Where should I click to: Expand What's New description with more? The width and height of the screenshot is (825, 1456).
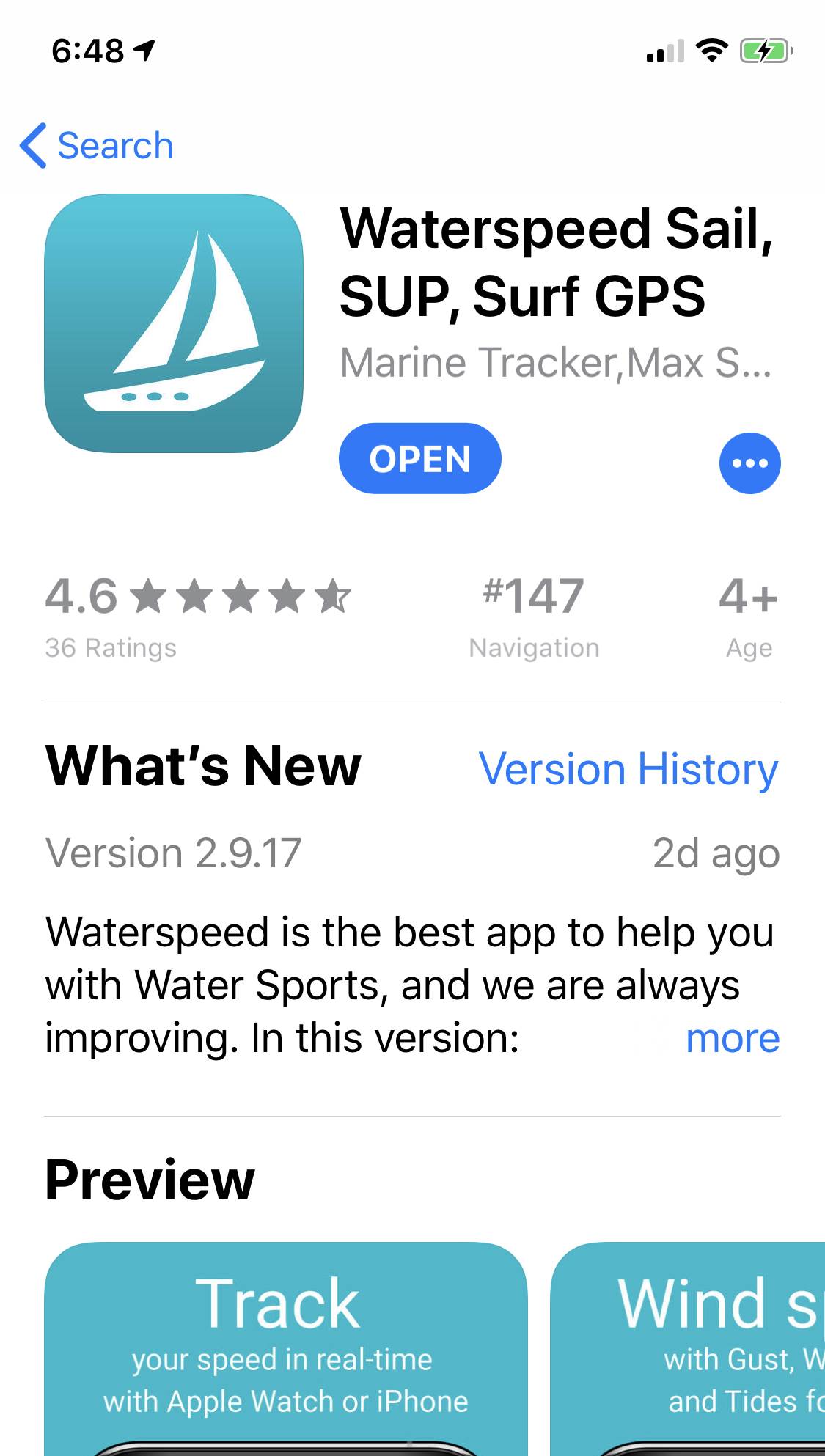click(732, 1038)
